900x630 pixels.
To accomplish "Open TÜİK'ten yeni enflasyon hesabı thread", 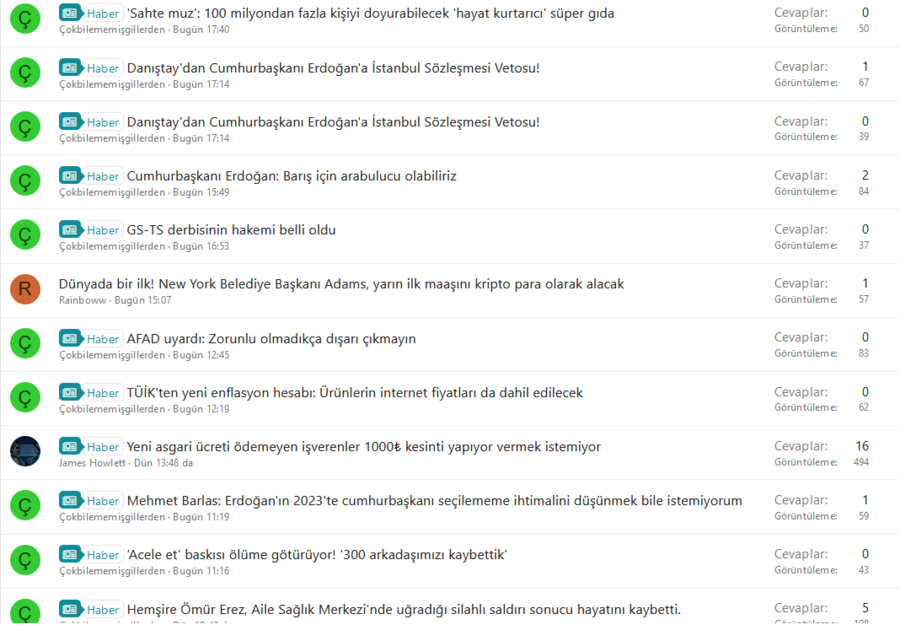I will tap(354, 393).
